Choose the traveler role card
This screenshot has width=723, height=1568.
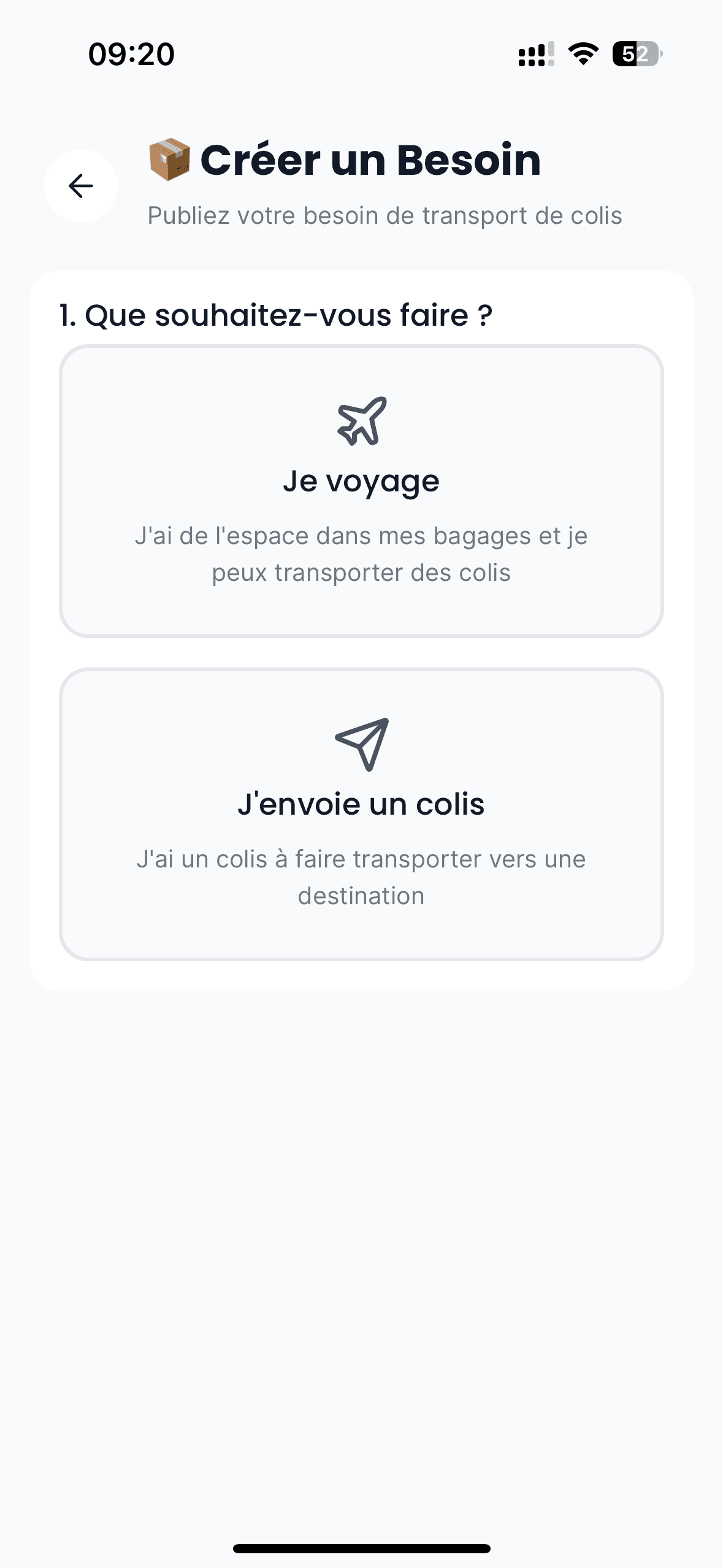(362, 491)
